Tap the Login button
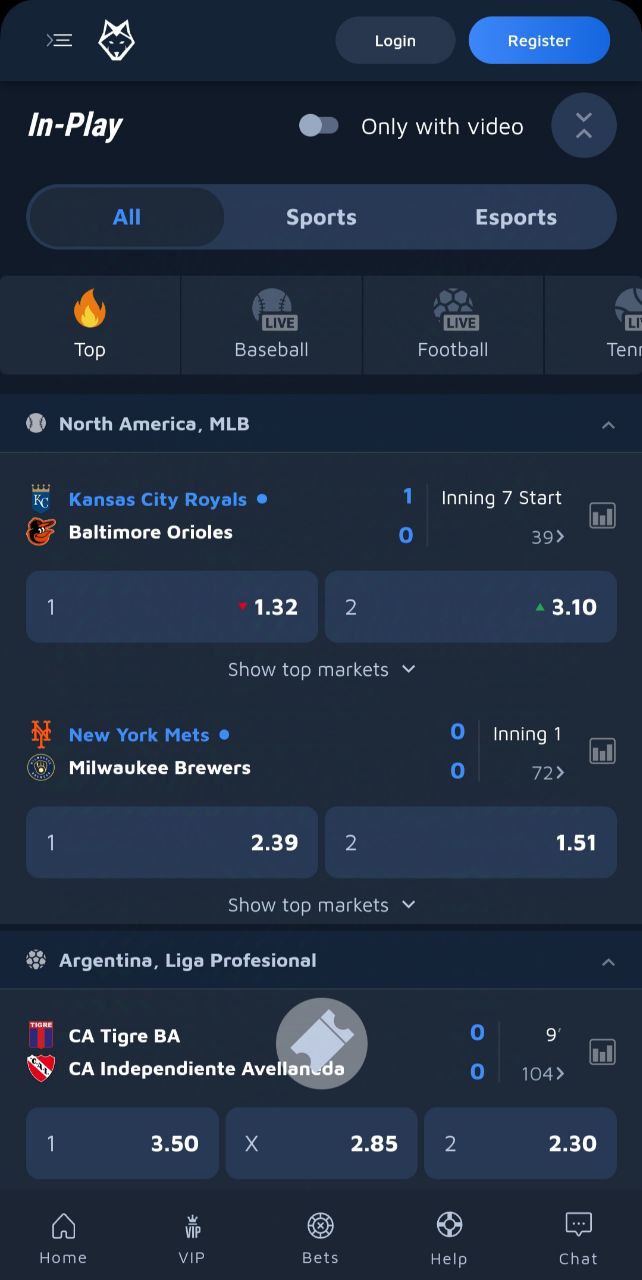Screen dimensions: 642x1280 point(395,41)
